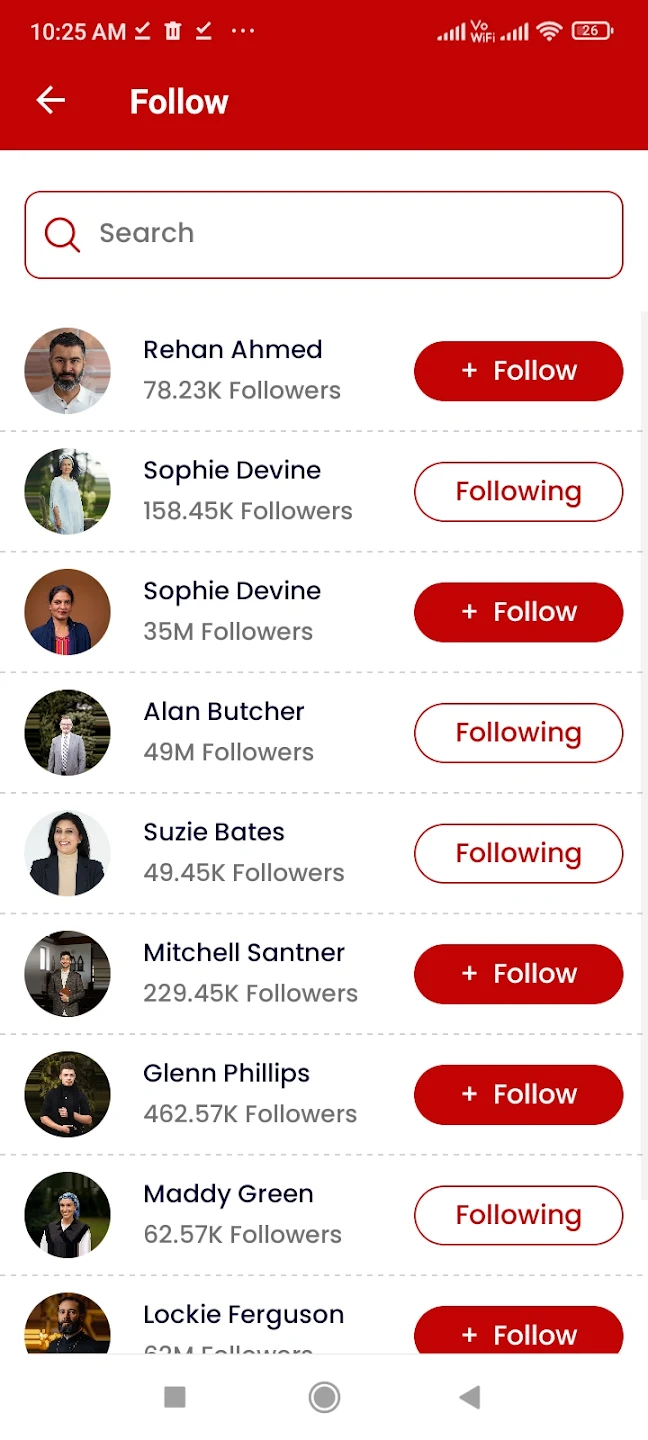Follow Mitchell Santner

click(x=518, y=974)
